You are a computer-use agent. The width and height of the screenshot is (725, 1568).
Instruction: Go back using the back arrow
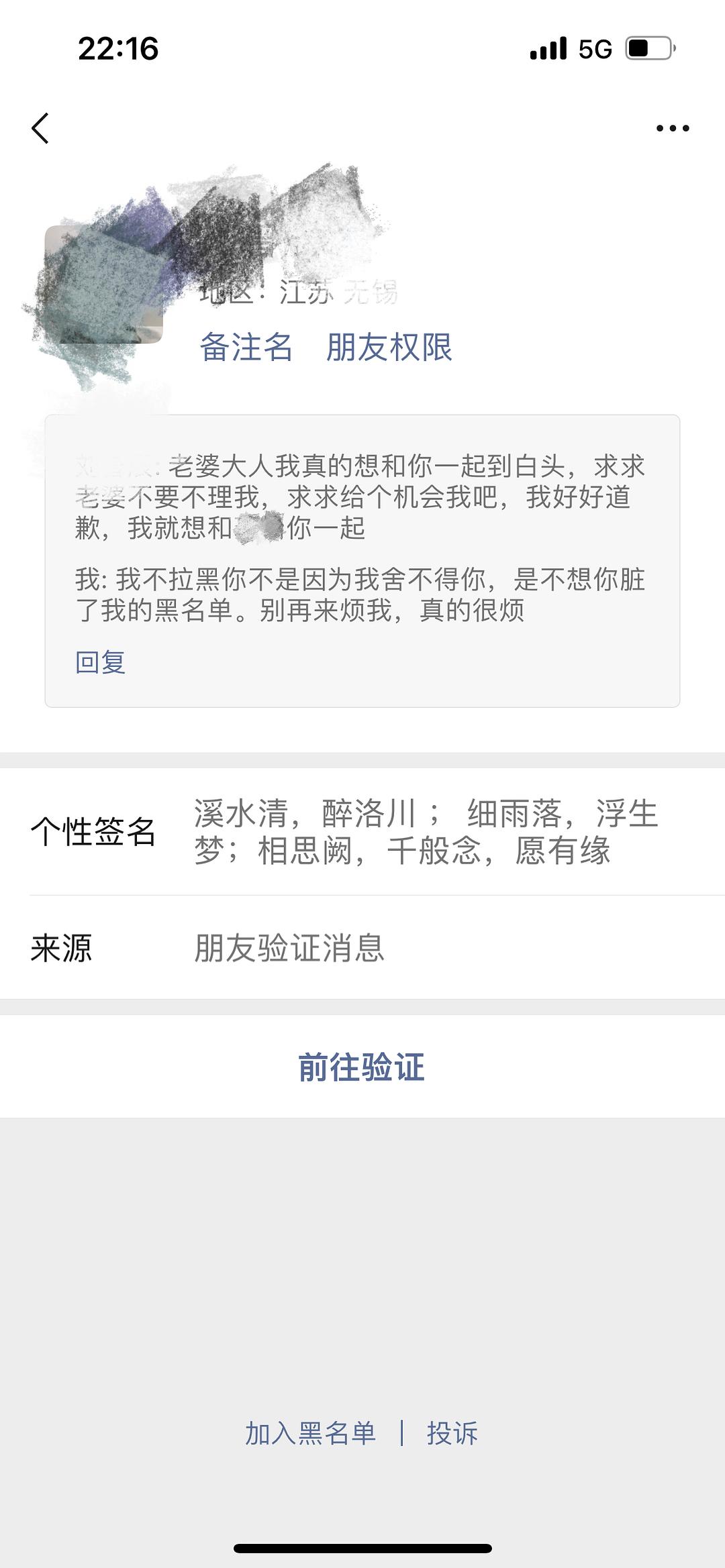click(x=41, y=128)
